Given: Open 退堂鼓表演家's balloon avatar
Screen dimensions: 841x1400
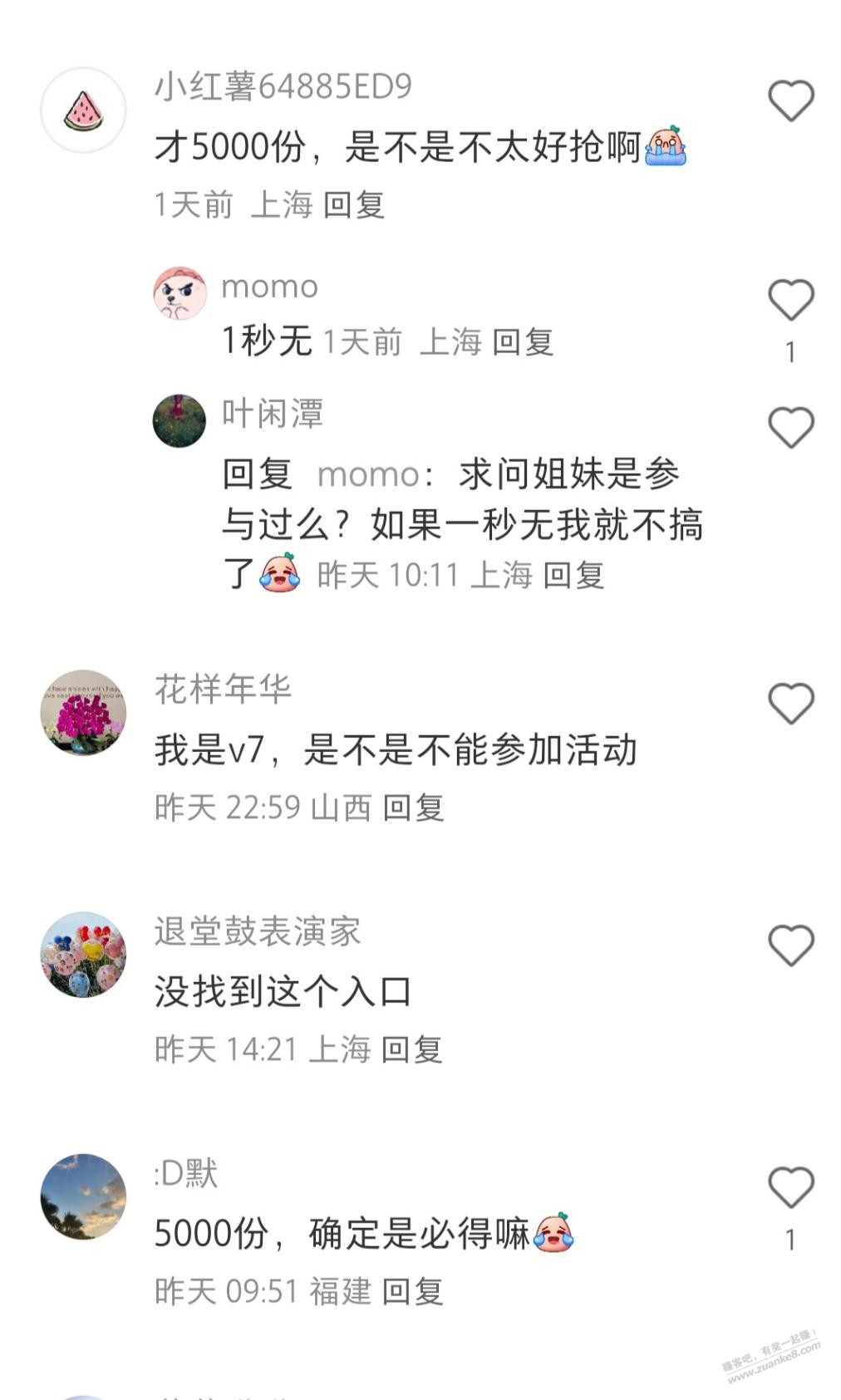Looking at the screenshot, I should pyautogui.click(x=83, y=954).
